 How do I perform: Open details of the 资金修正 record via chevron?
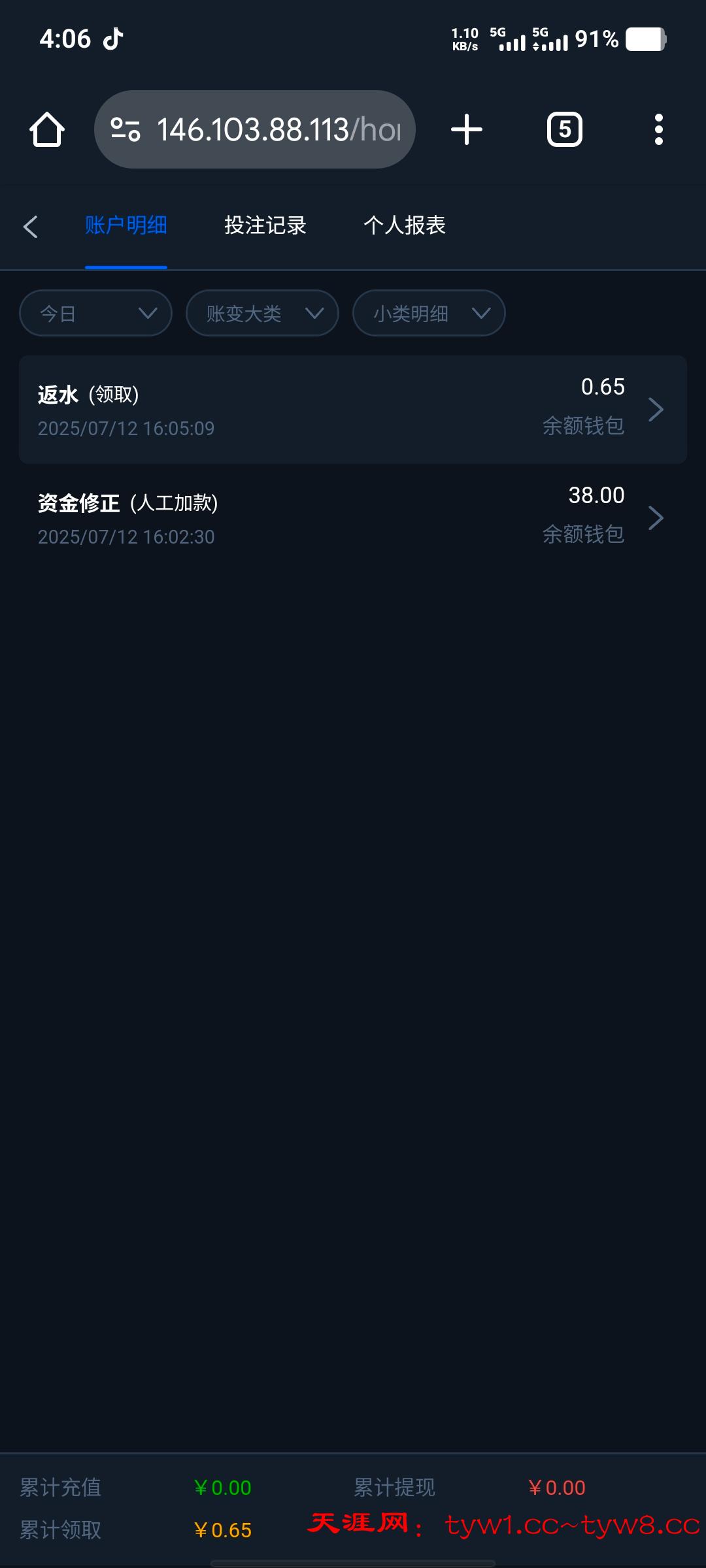[656, 517]
